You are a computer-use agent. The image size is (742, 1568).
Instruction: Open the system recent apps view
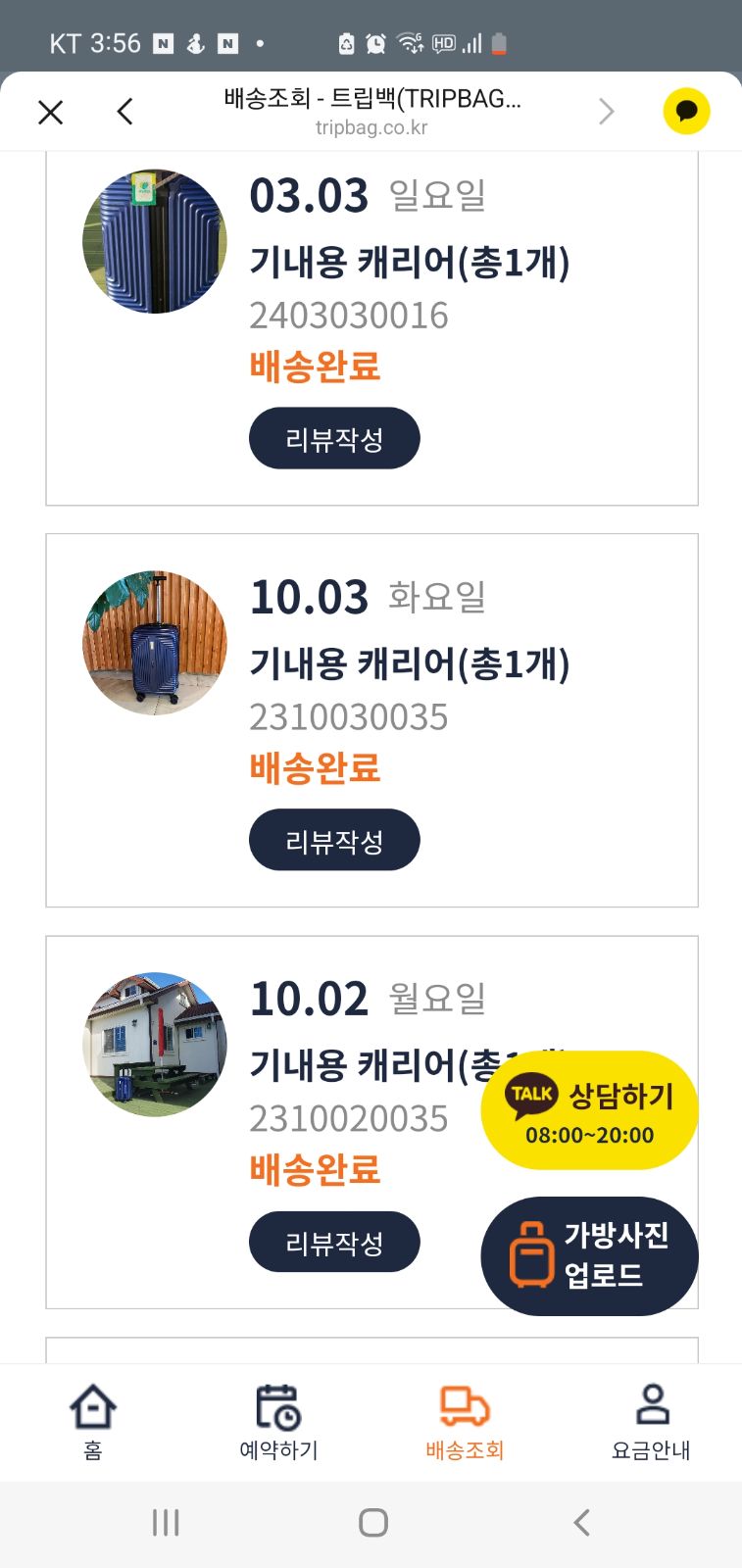(166, 1522)
